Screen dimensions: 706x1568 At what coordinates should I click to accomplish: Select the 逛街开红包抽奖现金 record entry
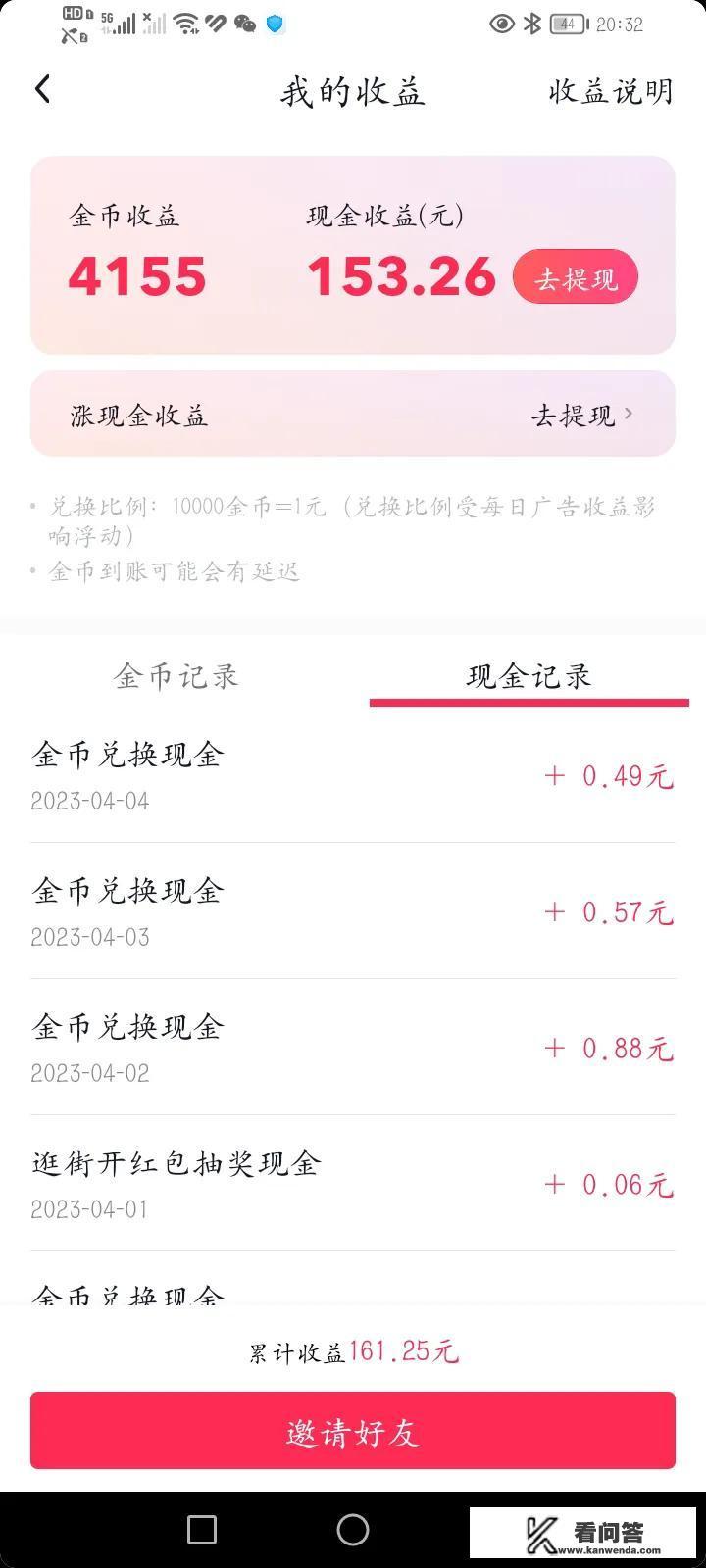tap(353, 1184)
